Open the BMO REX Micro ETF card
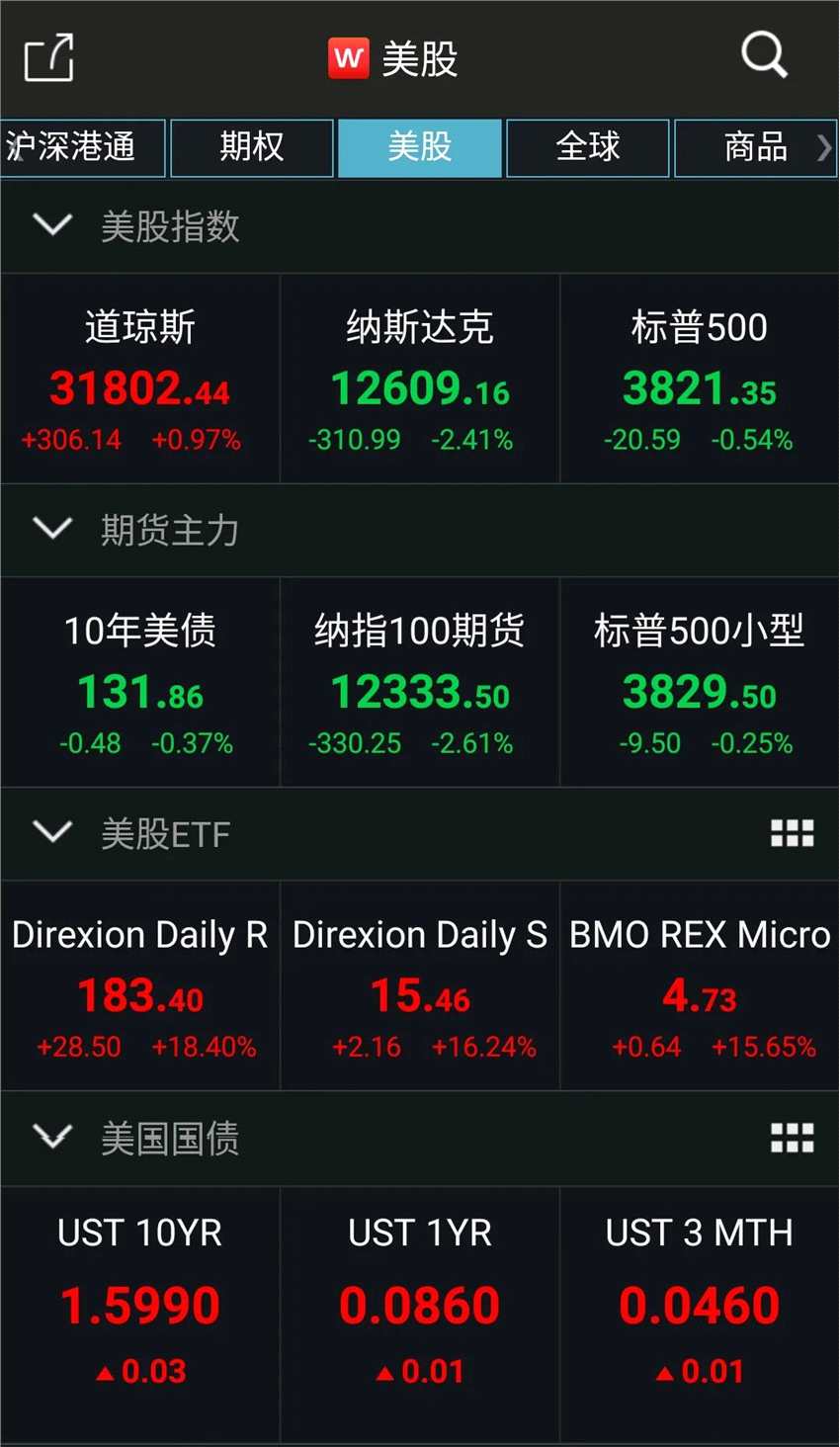The width and height of the screenshot is (840, 1447). 700,987
